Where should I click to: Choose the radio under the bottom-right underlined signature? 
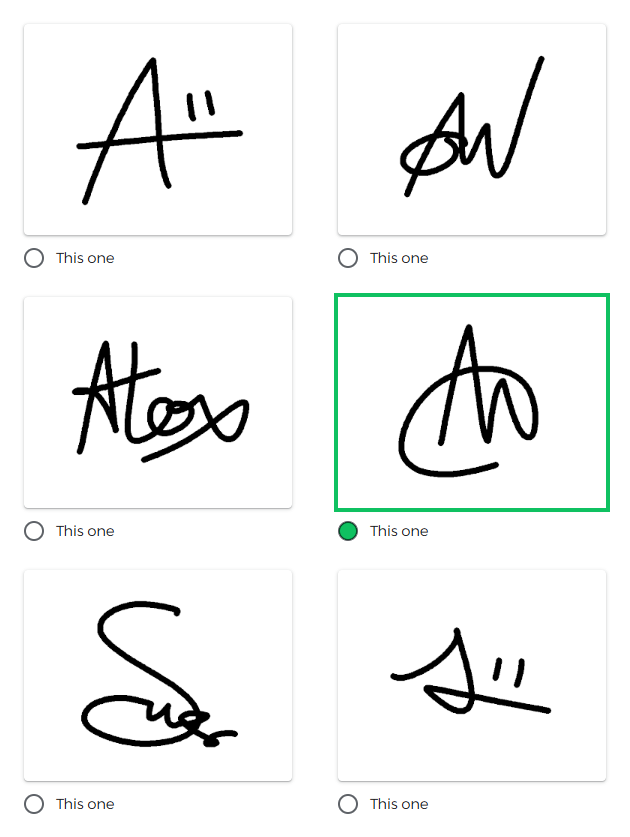[348, 804]
